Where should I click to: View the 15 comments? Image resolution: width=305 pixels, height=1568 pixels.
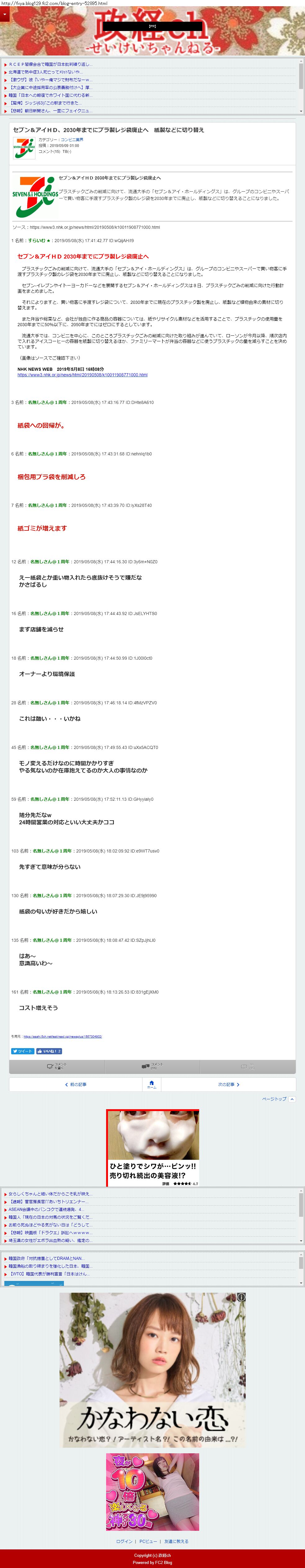pyautogui.click(x=152, y=1066)
